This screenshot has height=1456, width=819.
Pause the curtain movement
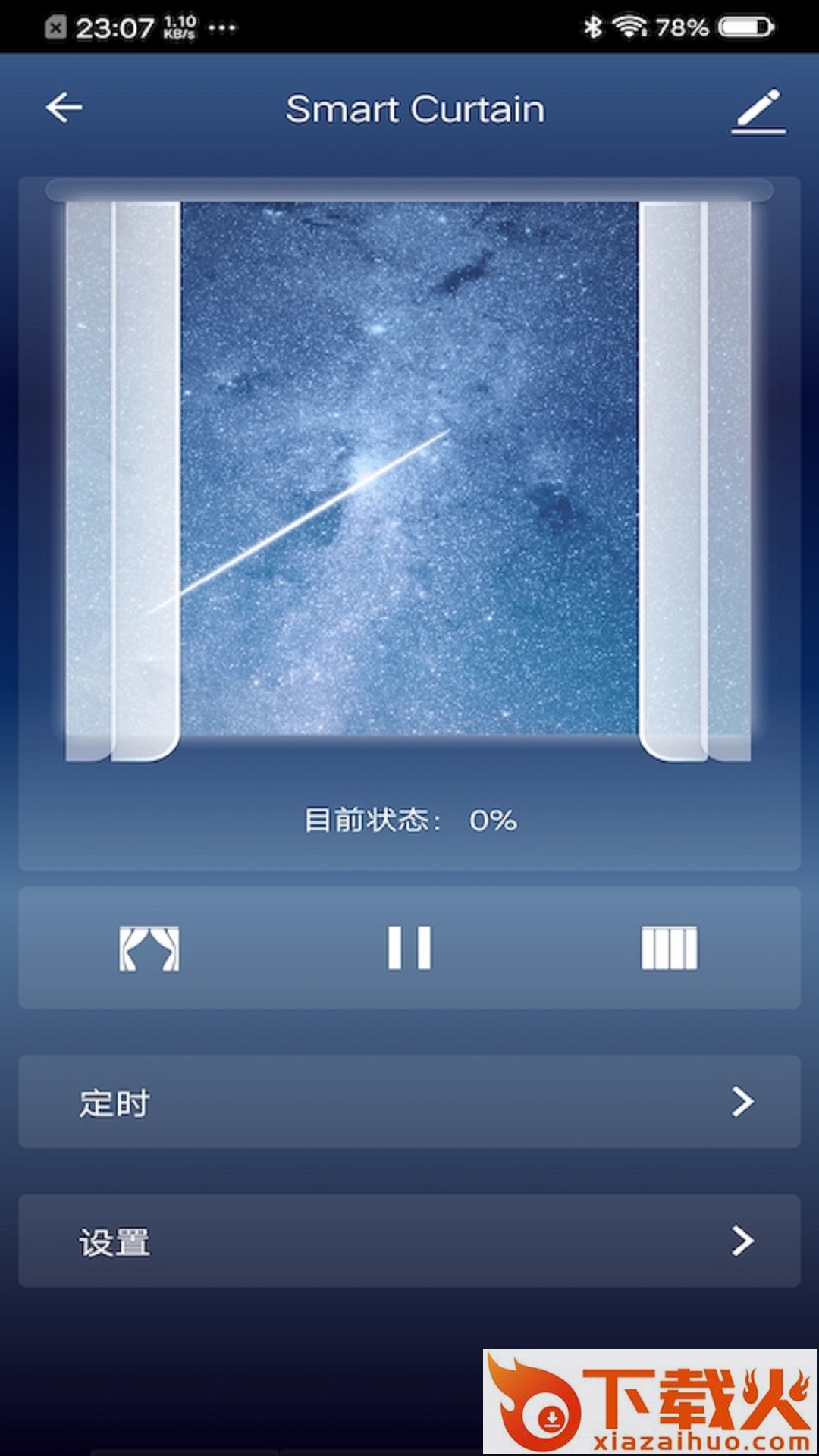409,948
